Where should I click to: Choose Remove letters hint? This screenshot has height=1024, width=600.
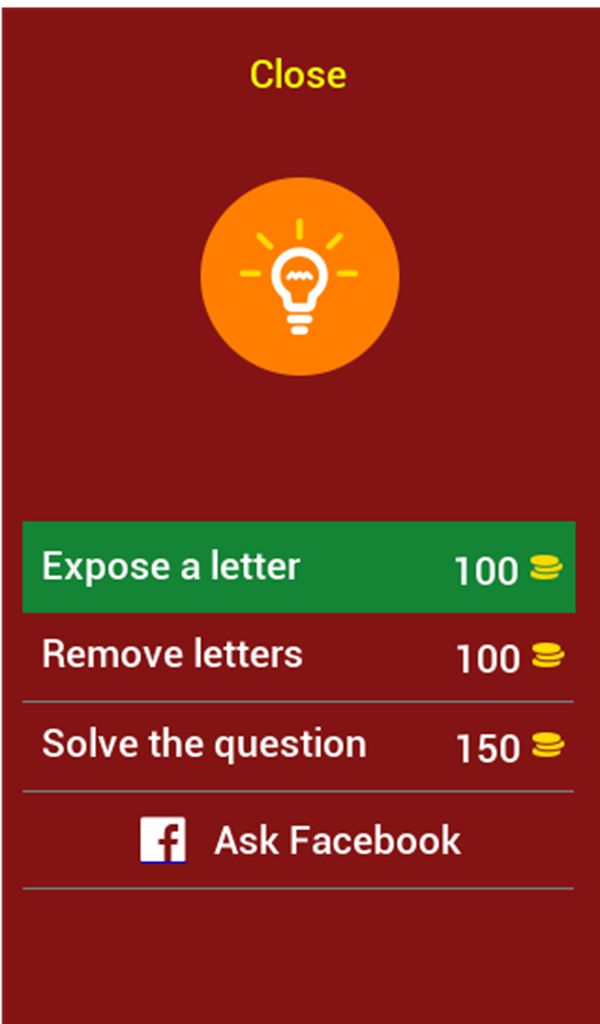click(x=299, y=656)
